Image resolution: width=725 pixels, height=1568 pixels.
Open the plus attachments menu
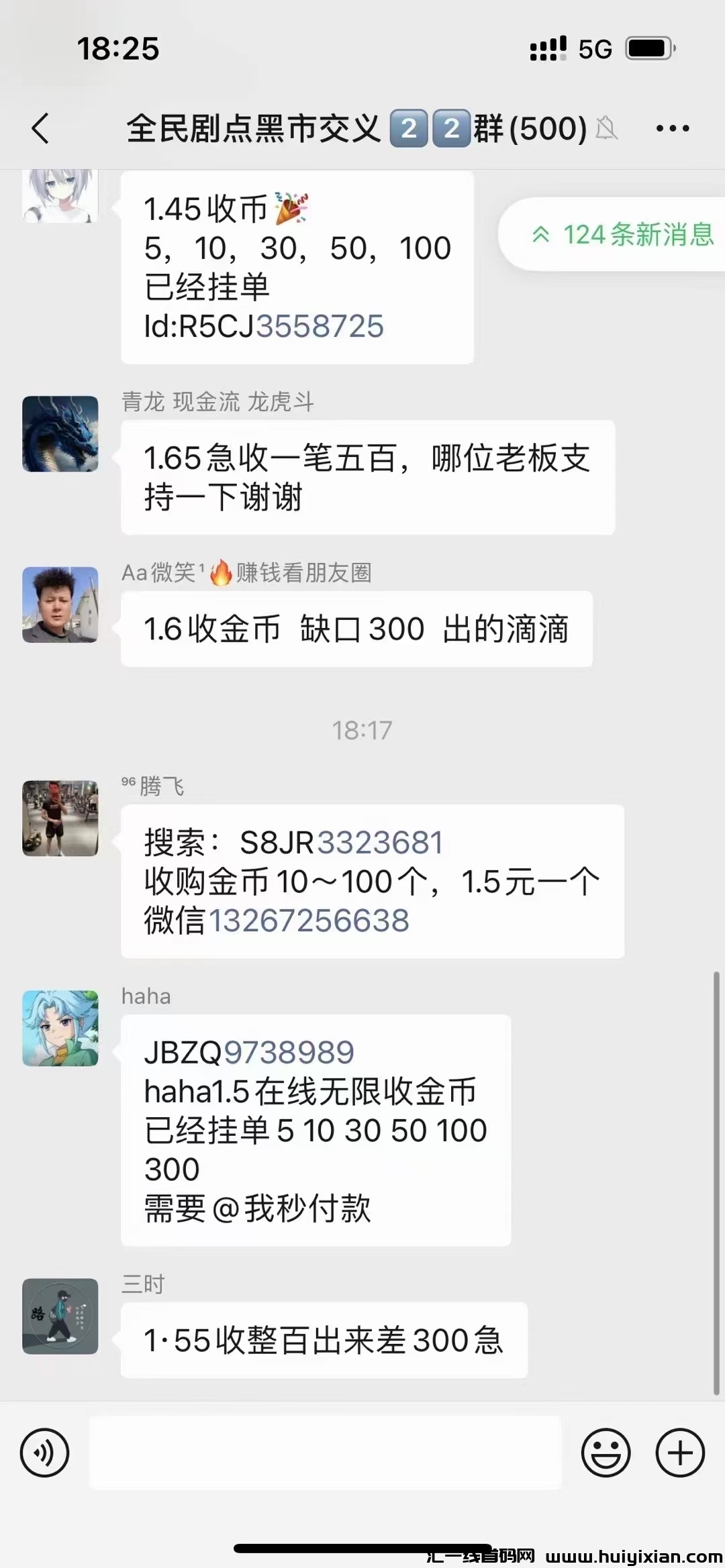(x=680, y=1453)
